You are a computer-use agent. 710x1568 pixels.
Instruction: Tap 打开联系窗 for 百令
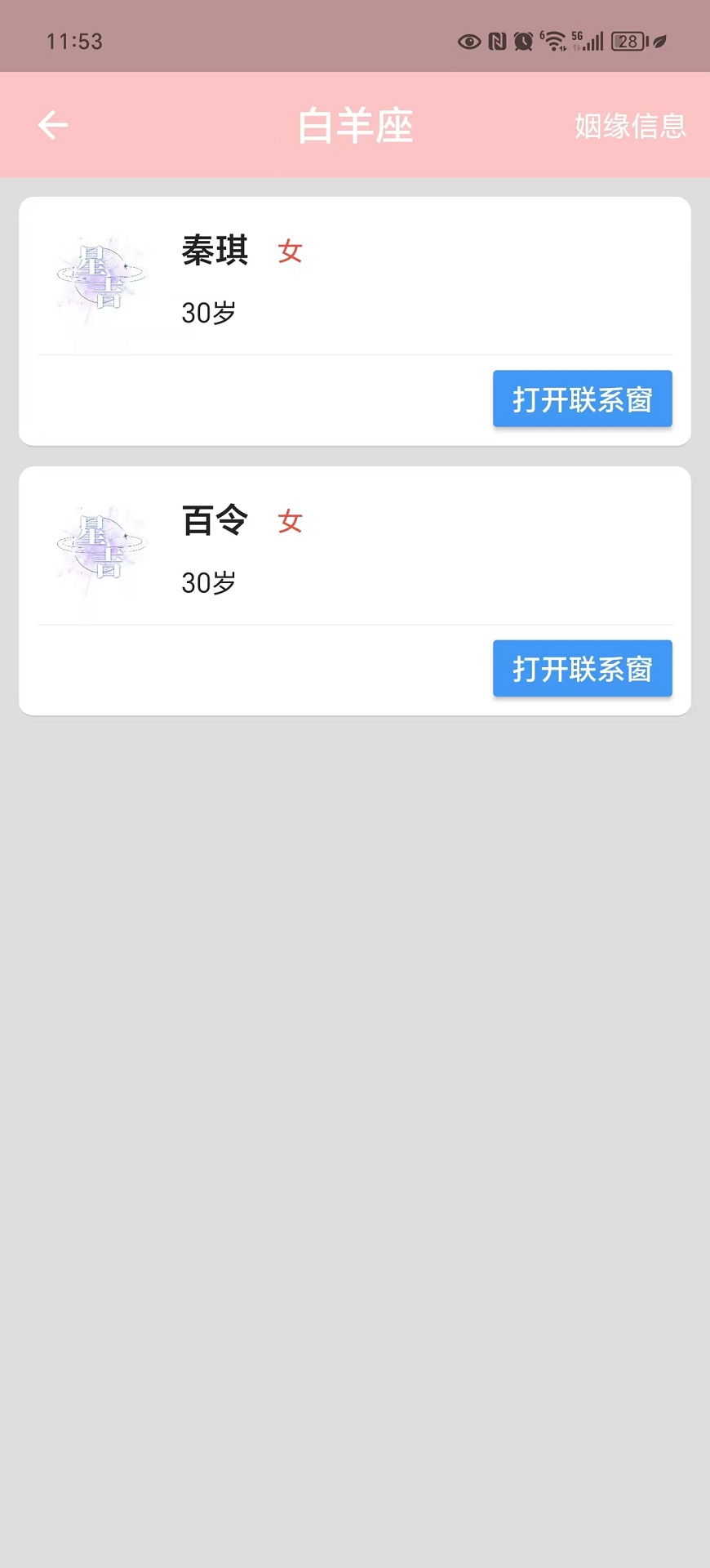[582, 669]
